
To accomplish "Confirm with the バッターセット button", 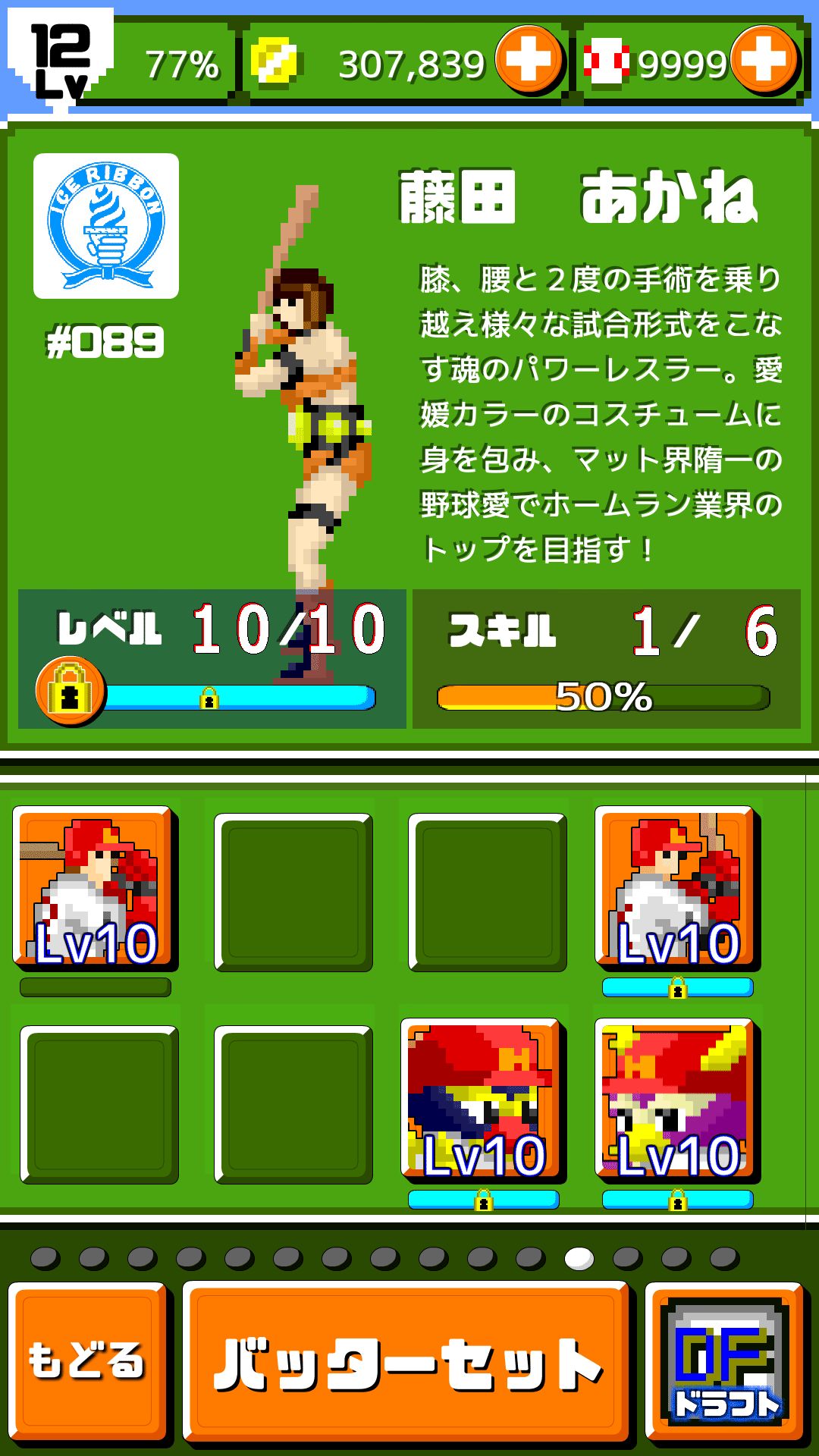I will pyautogui.click(x=406, y=1362).
